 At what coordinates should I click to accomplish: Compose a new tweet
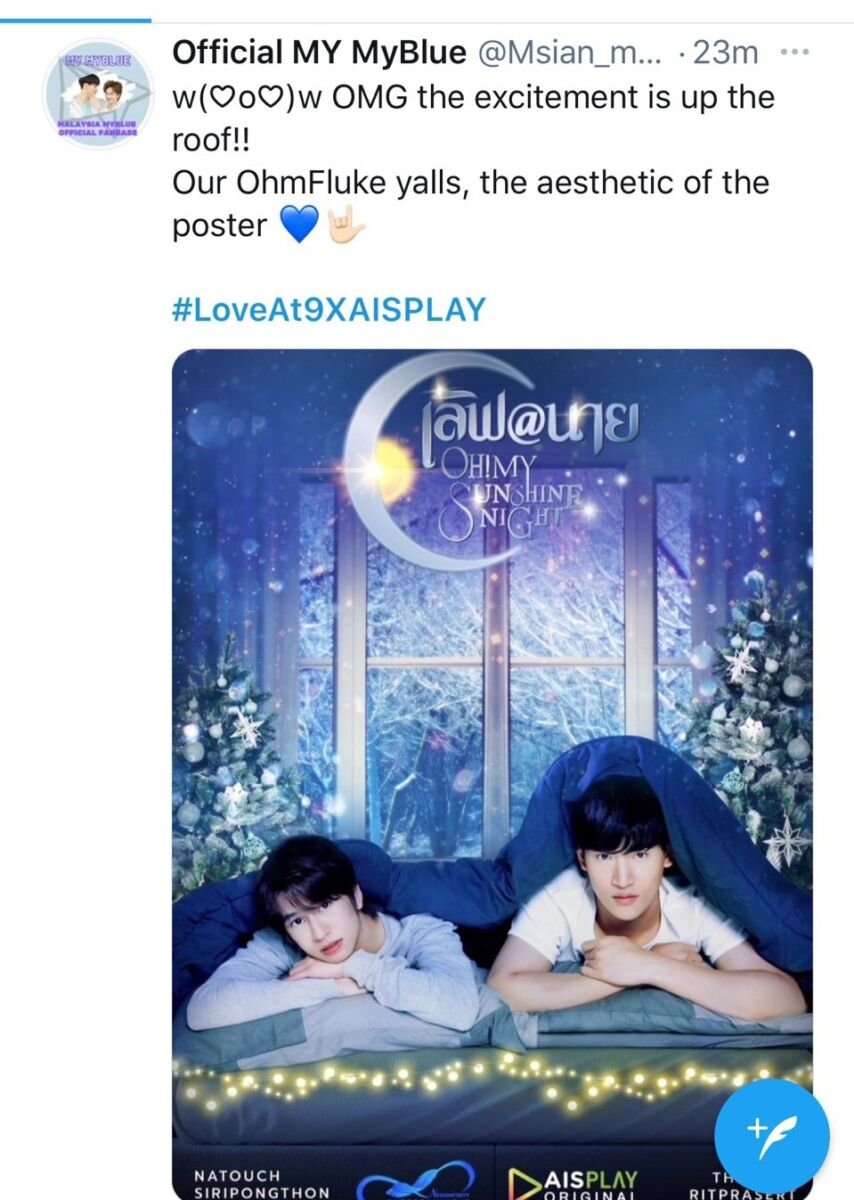(771, 1136)
